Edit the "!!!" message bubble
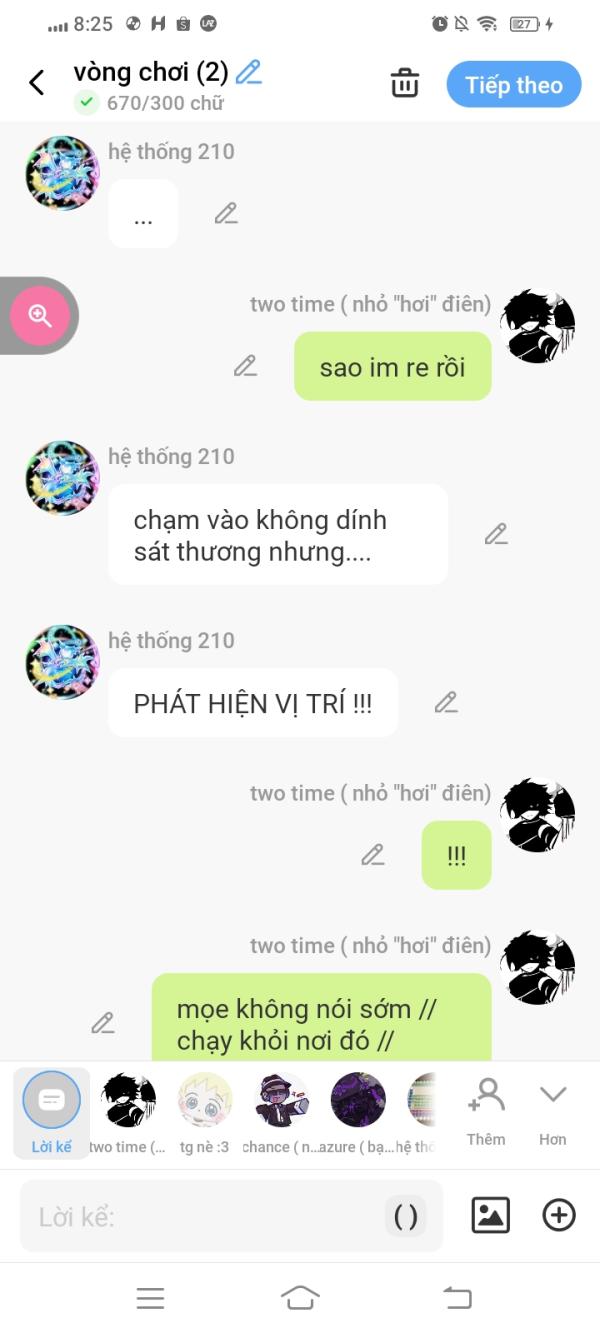 pos(373,855)
